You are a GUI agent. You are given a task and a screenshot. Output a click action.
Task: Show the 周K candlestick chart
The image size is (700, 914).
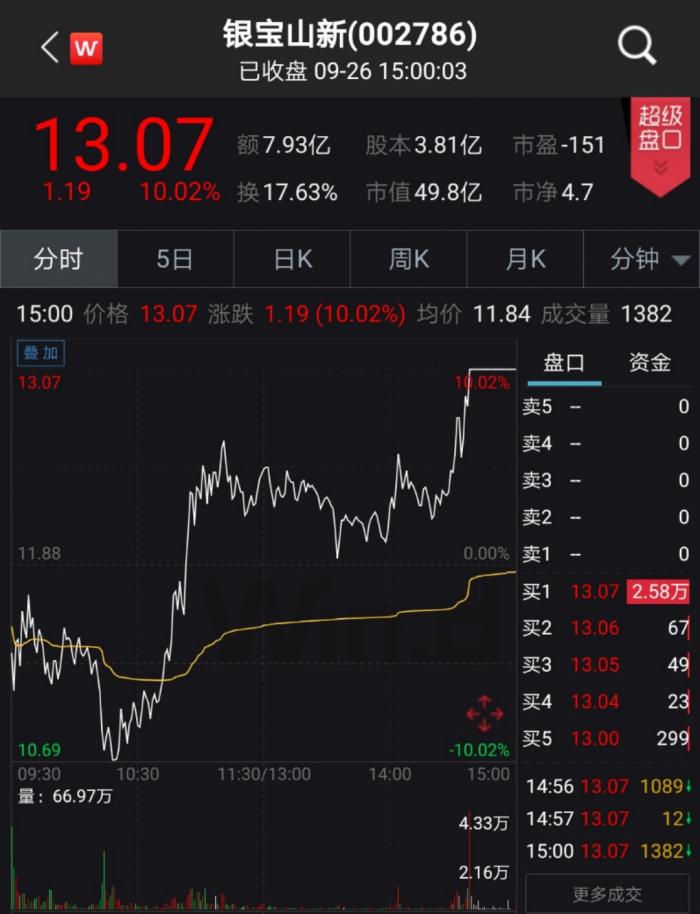409,259
